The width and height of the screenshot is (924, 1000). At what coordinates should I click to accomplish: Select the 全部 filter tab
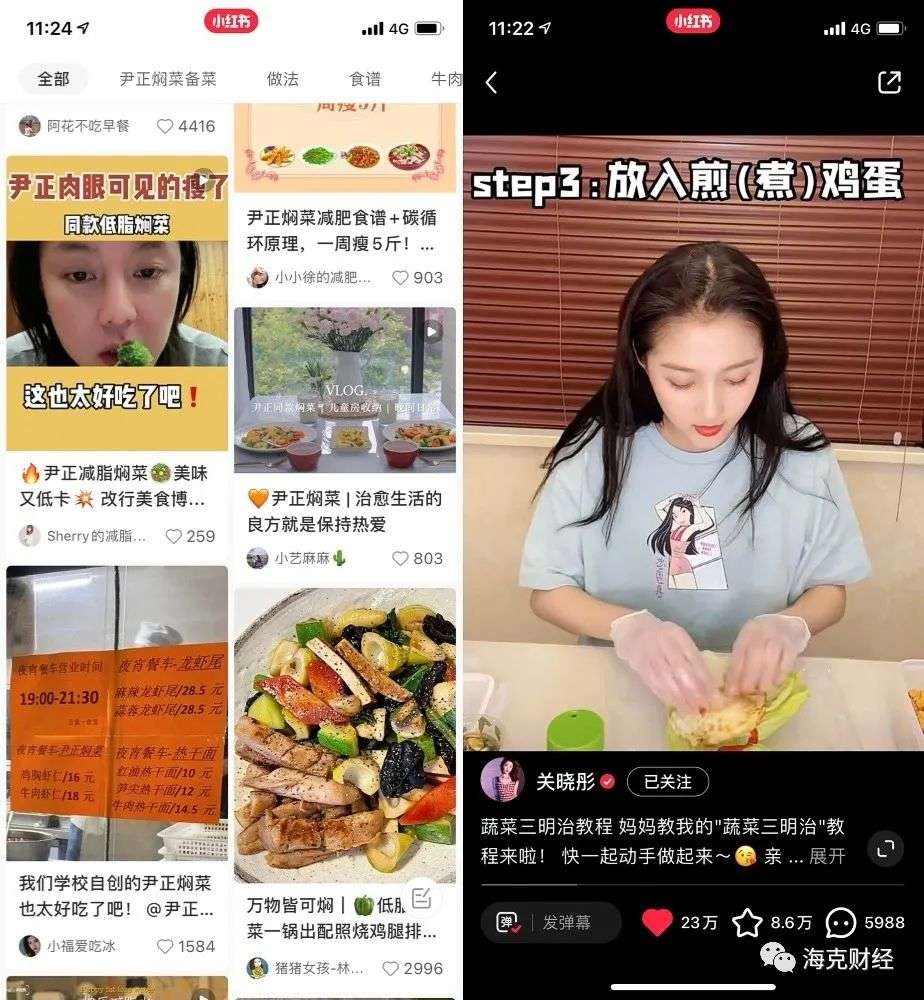[x=53, y=79]
